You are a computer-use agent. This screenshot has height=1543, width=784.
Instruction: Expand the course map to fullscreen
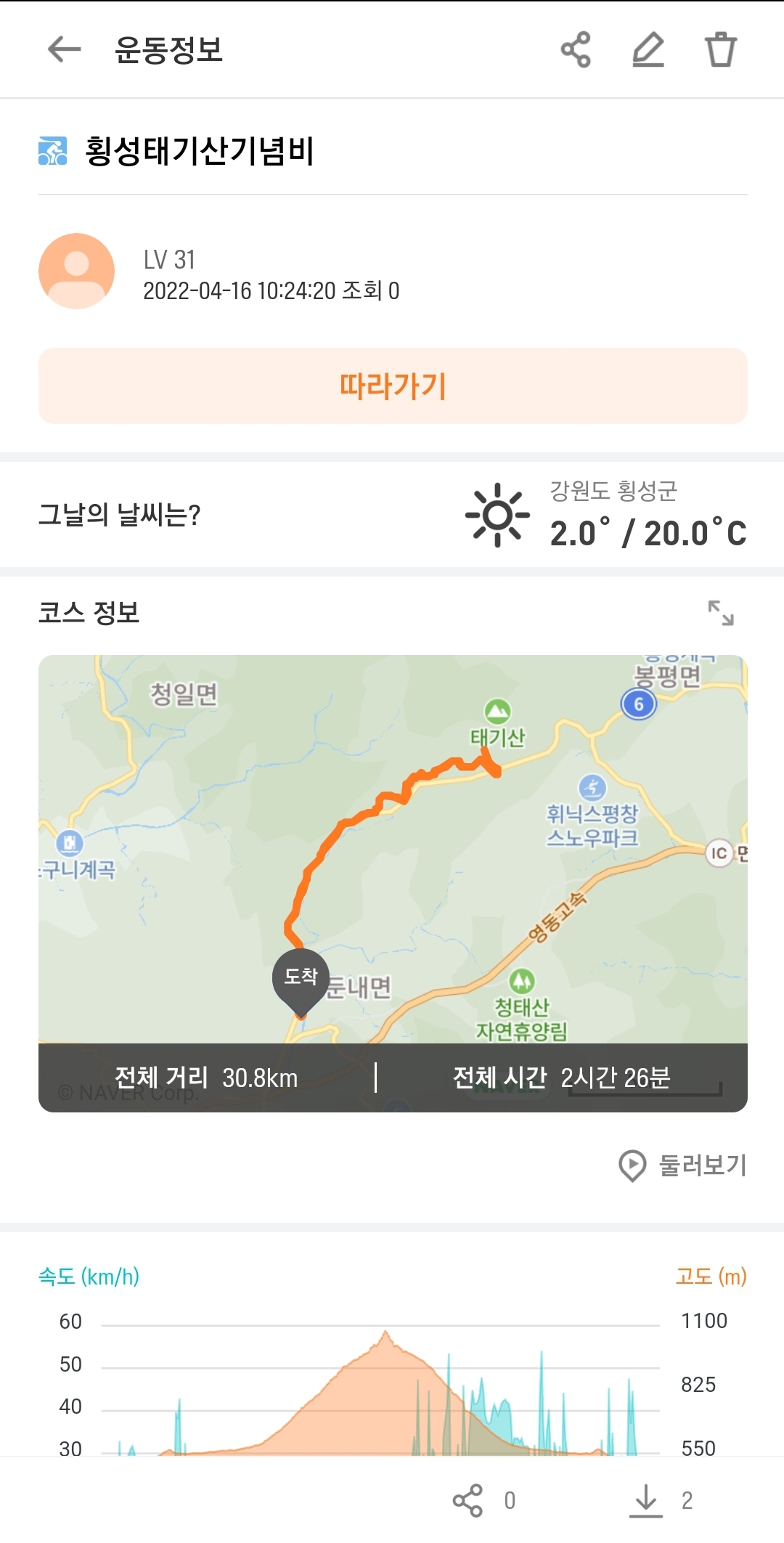tap(721, 613)
